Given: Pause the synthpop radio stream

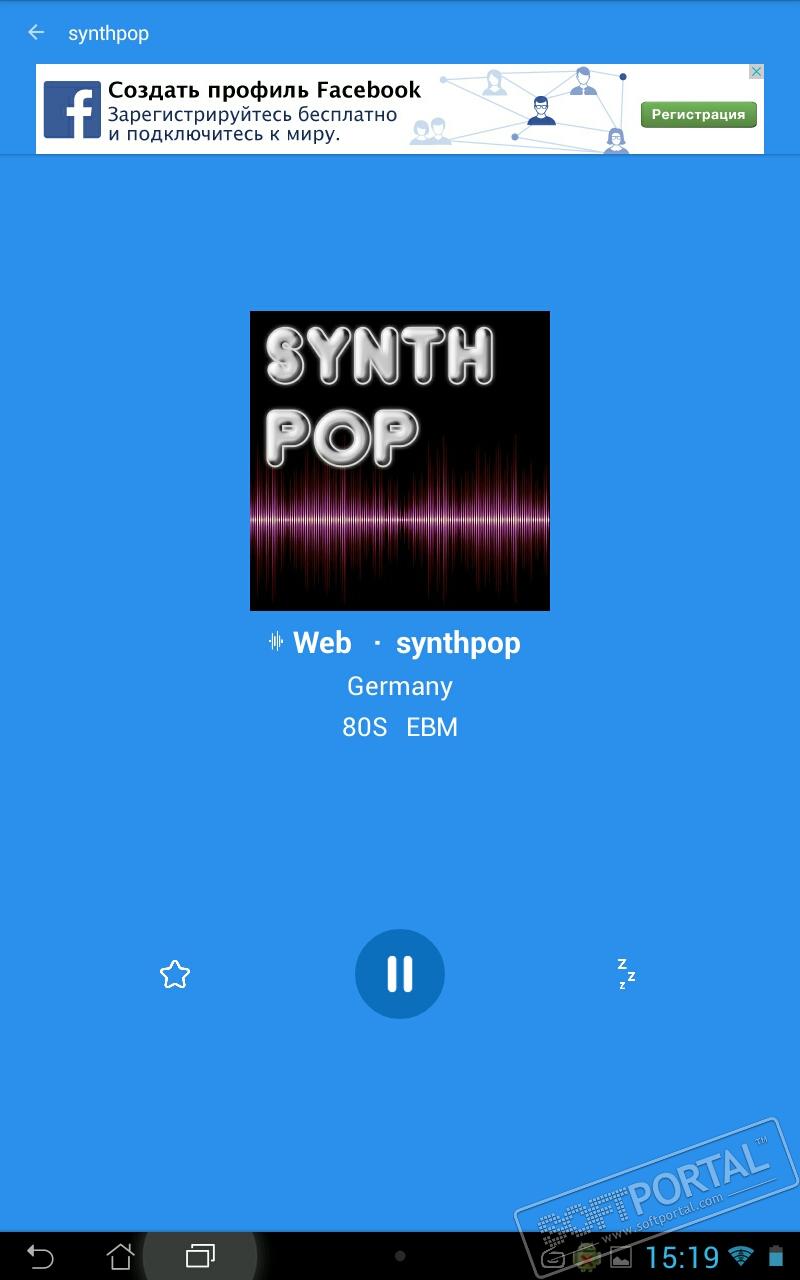Looking at the screenshot, I should click(x=400, y=974).
